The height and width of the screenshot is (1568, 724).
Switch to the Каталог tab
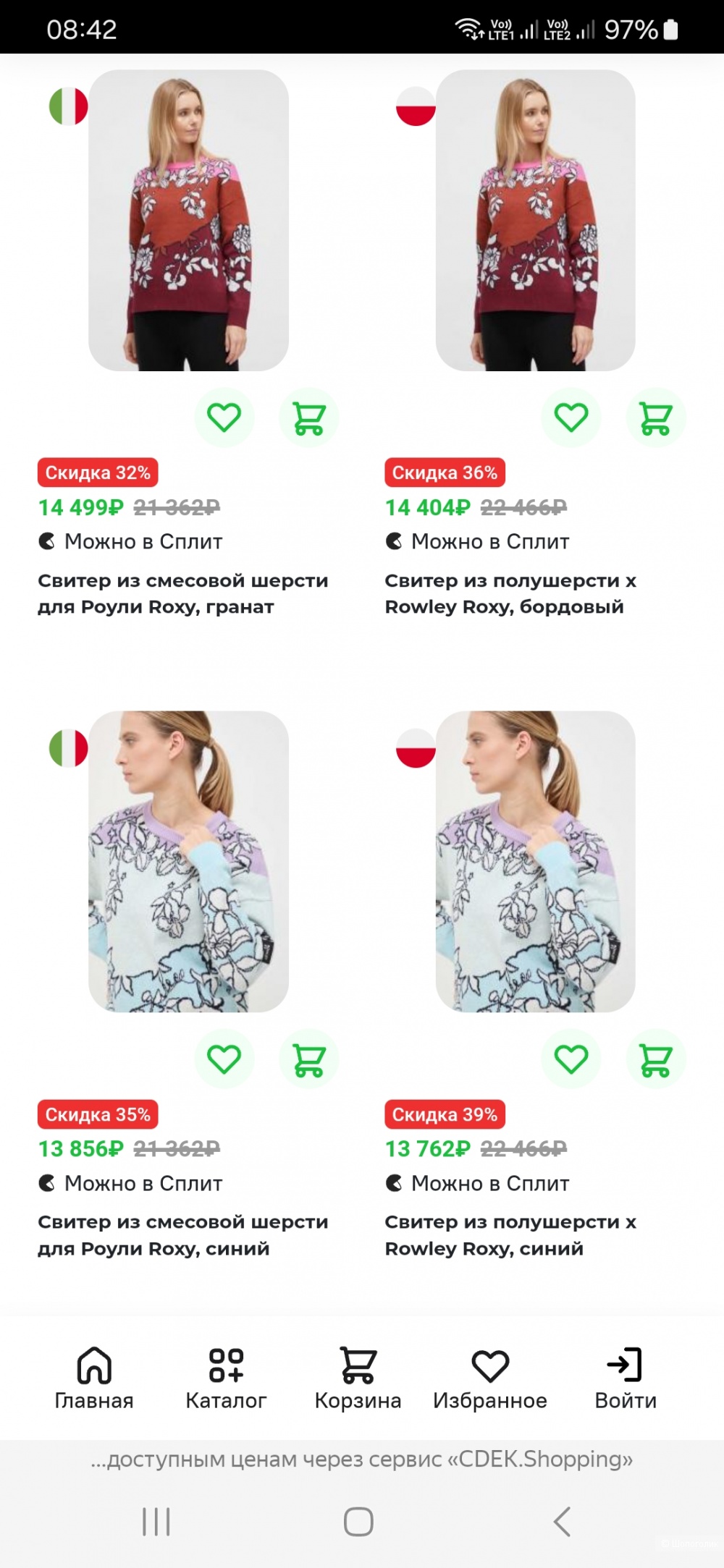[226, 1378]
